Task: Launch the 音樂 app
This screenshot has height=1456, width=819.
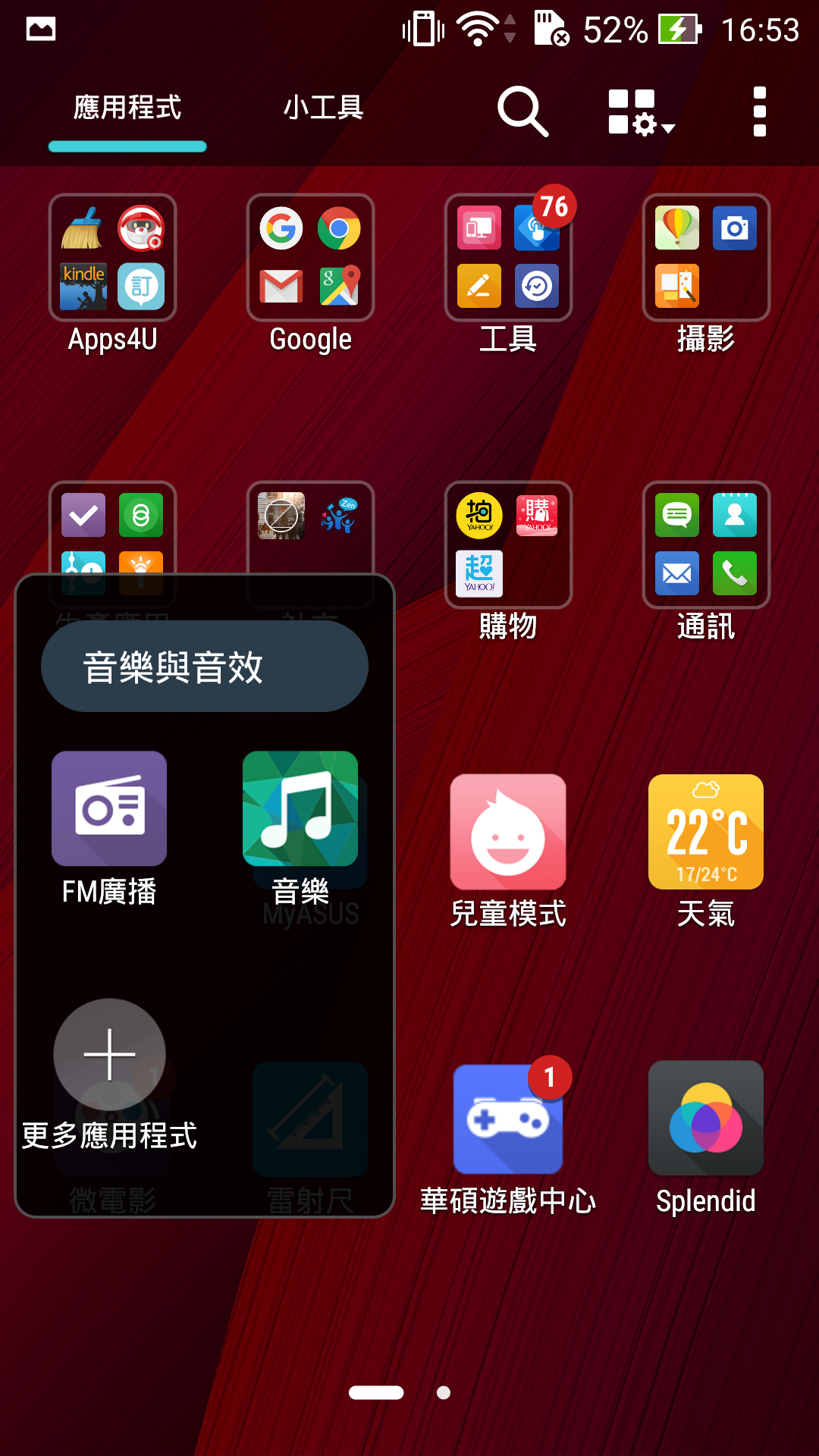Action: pyautogui.click(x=300, y=809)
